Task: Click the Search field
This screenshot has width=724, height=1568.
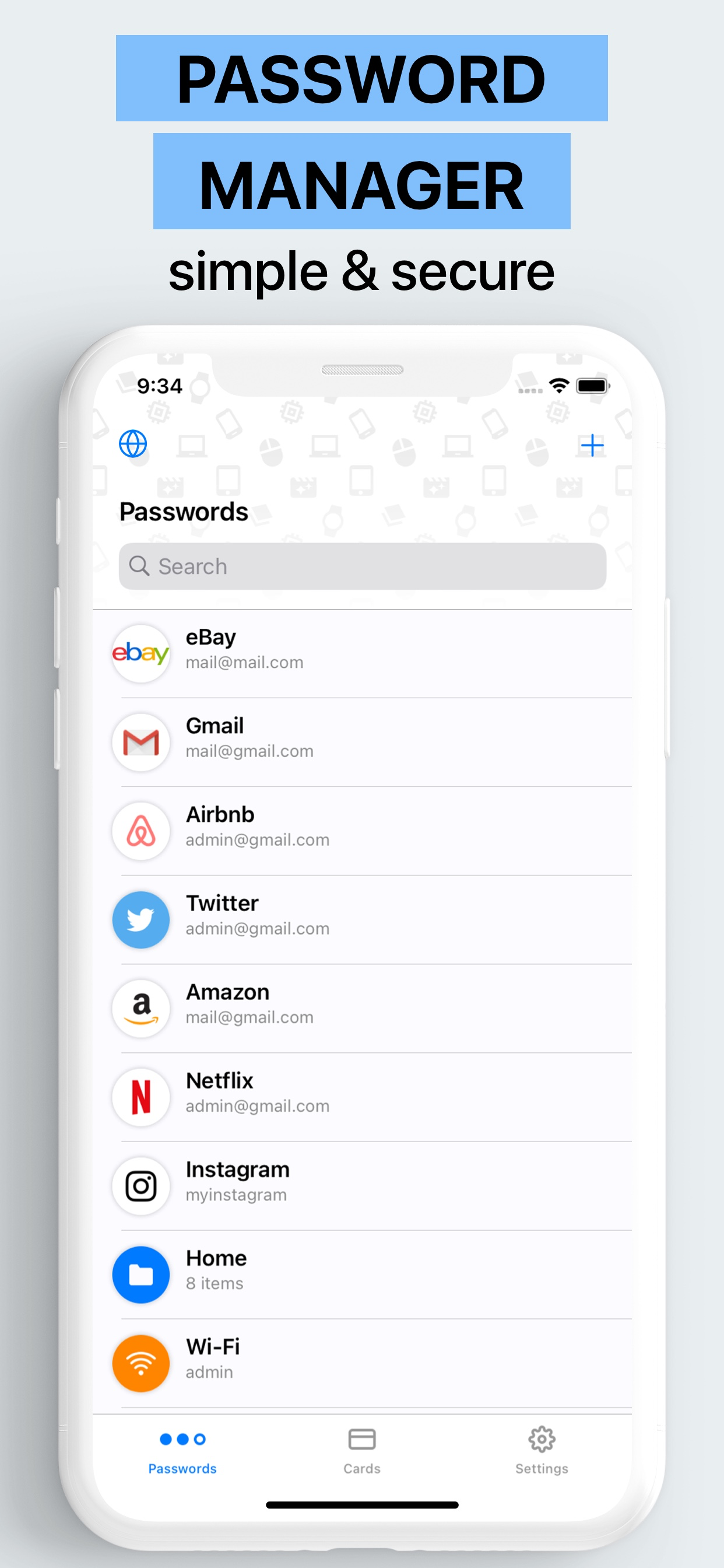Action: coord(362,566)
